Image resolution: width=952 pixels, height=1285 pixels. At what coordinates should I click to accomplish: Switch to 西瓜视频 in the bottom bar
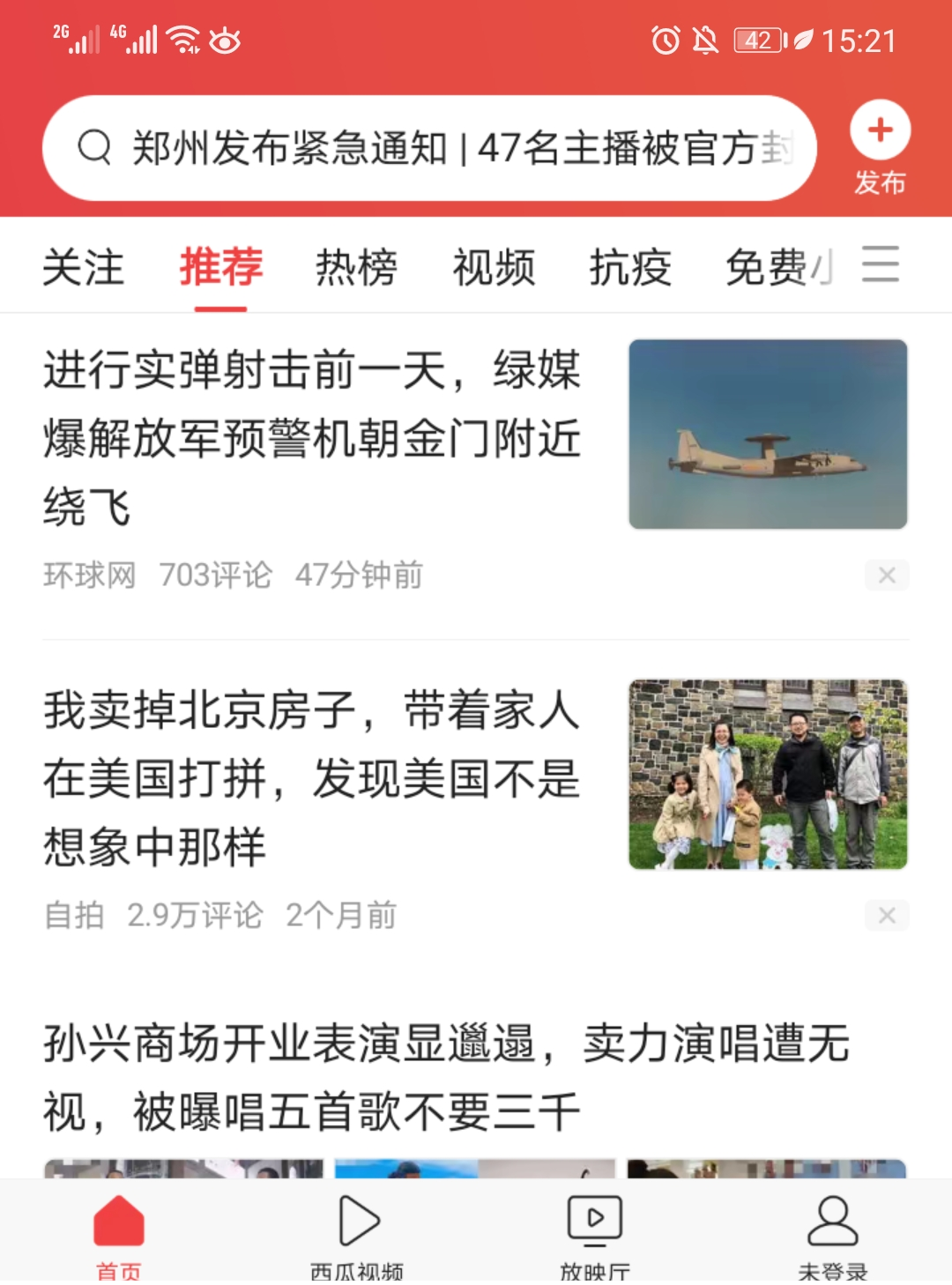coord(357,1232)
